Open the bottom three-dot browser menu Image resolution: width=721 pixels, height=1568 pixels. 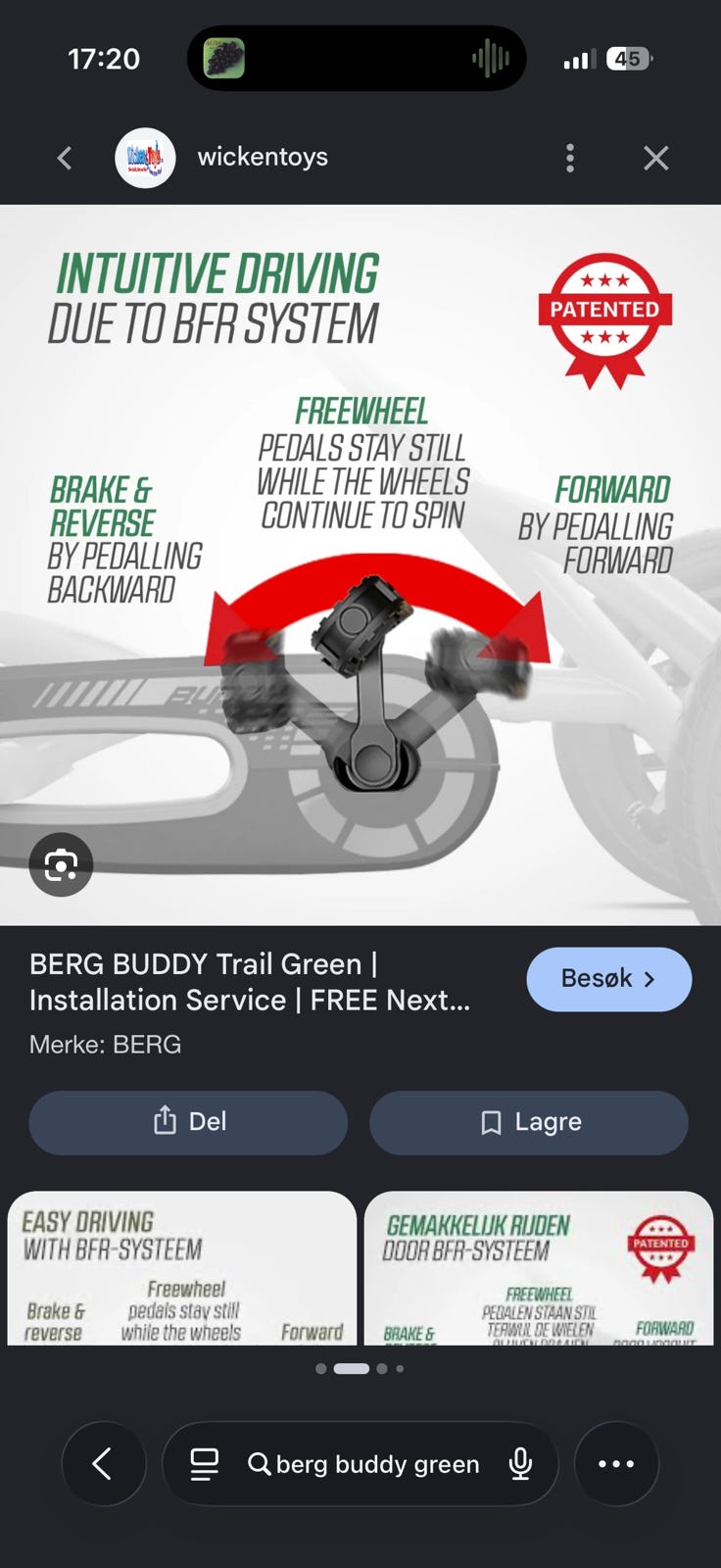click(x=616, y=1464)
